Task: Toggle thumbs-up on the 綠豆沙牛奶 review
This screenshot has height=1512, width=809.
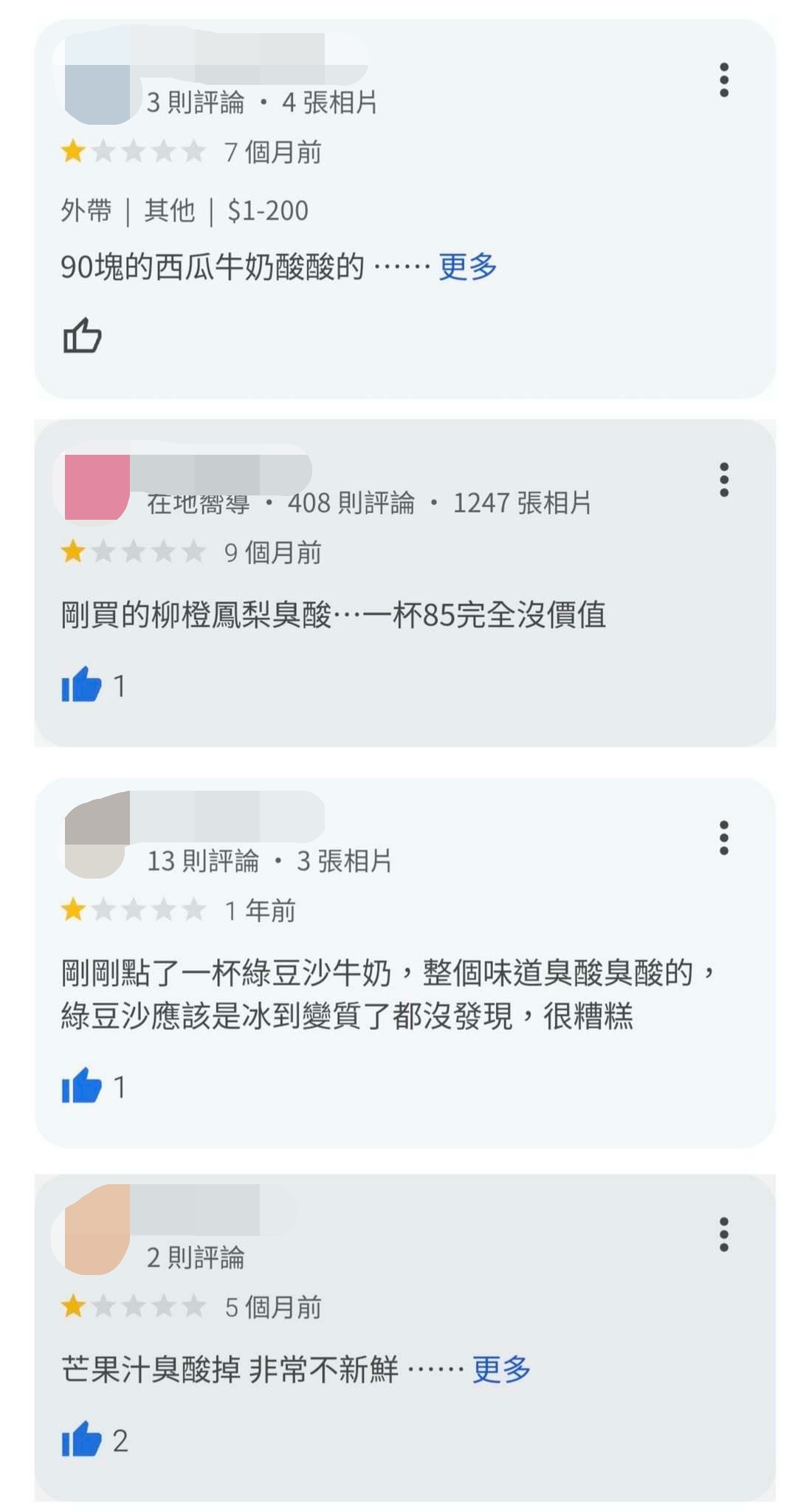Action: coord(82,1086)
